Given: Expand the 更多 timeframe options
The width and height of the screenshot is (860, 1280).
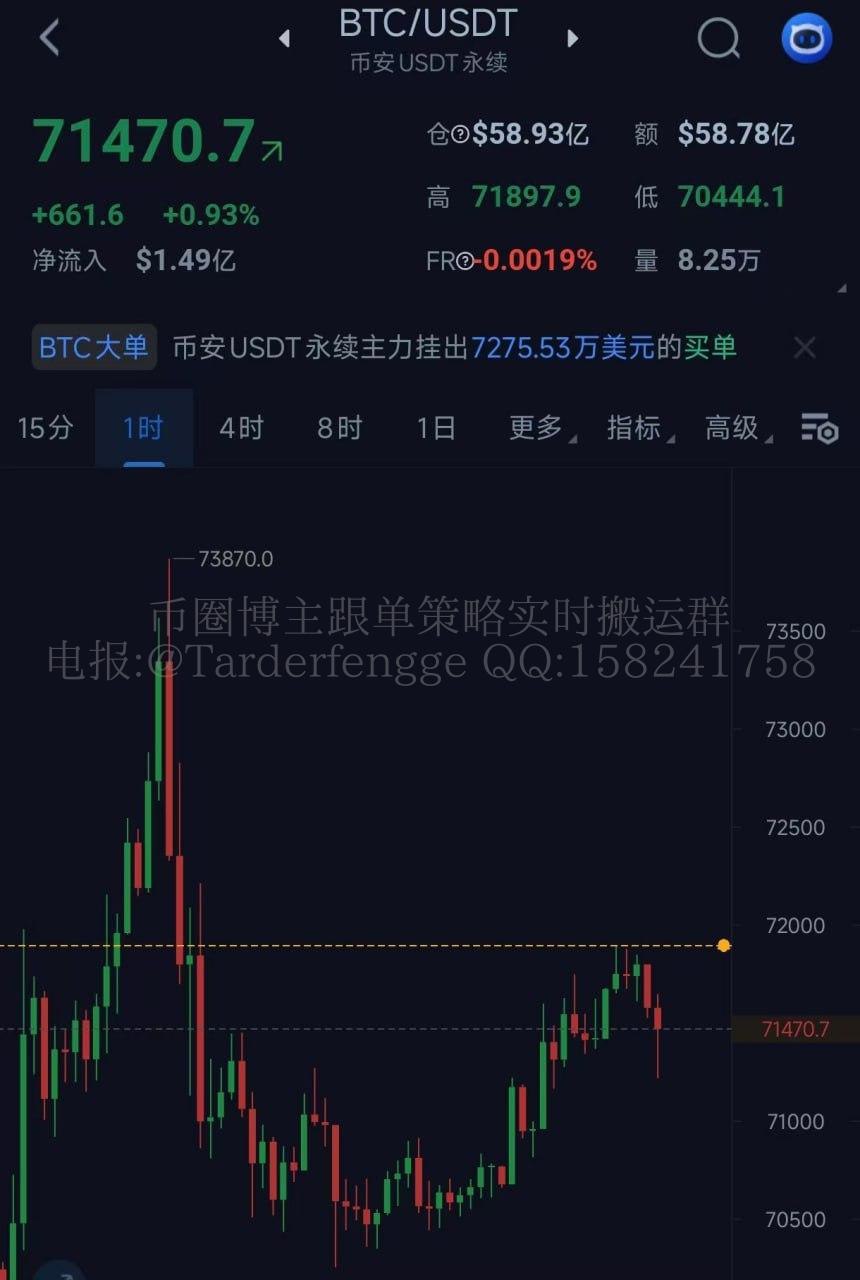Looking at the screenshot, I should [x=539, y=428].
